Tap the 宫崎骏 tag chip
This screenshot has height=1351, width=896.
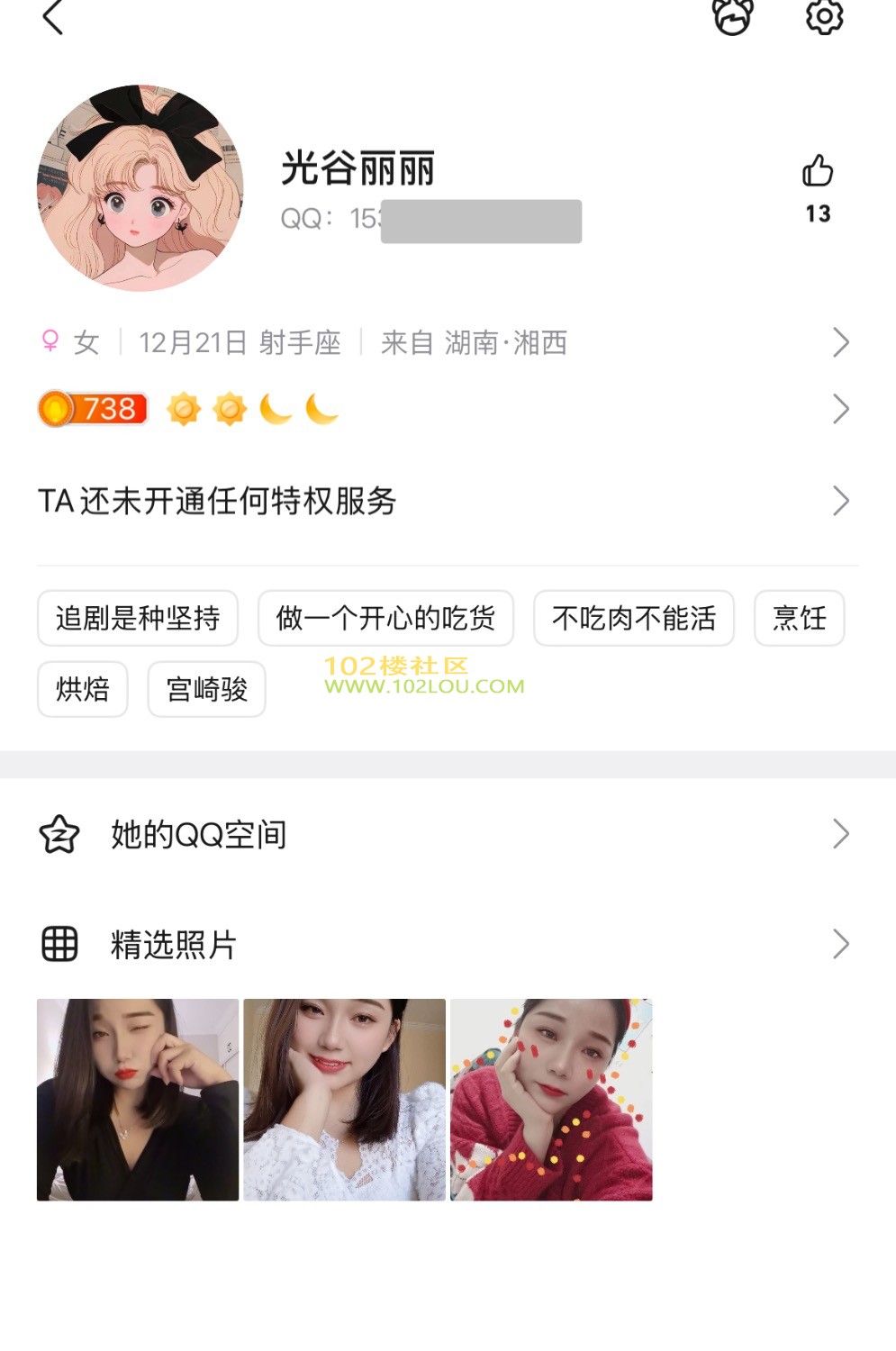point(206,689)
